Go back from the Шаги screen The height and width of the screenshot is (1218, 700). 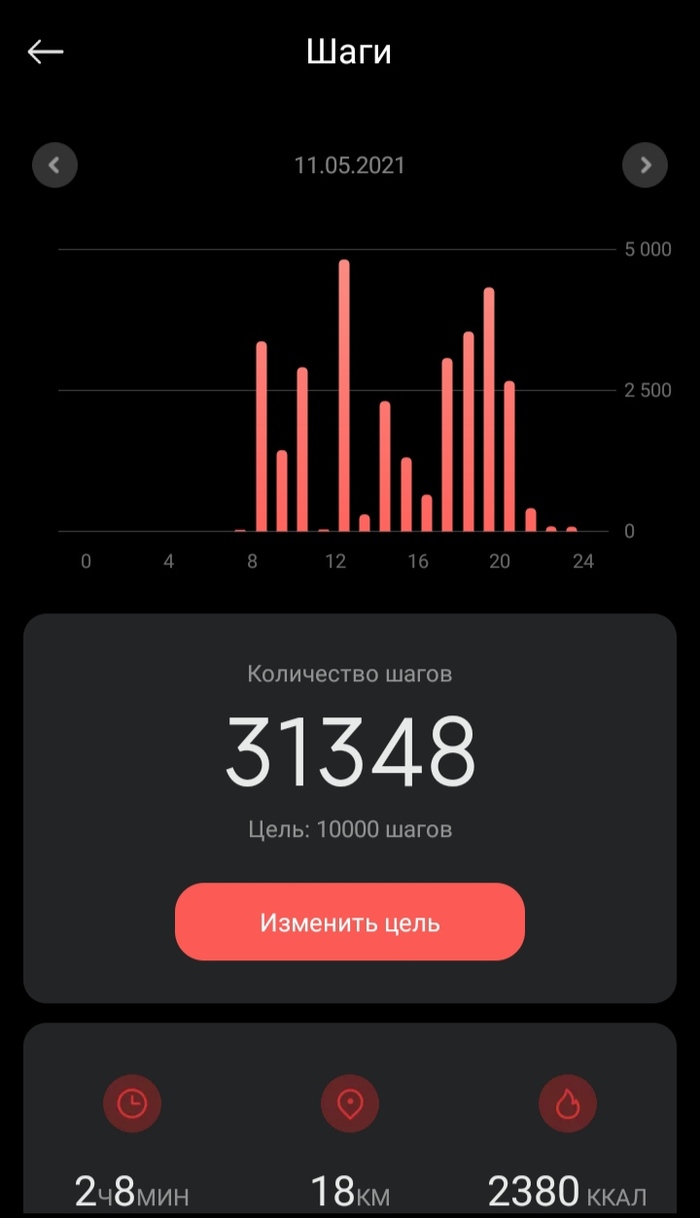tap(45, 52)
